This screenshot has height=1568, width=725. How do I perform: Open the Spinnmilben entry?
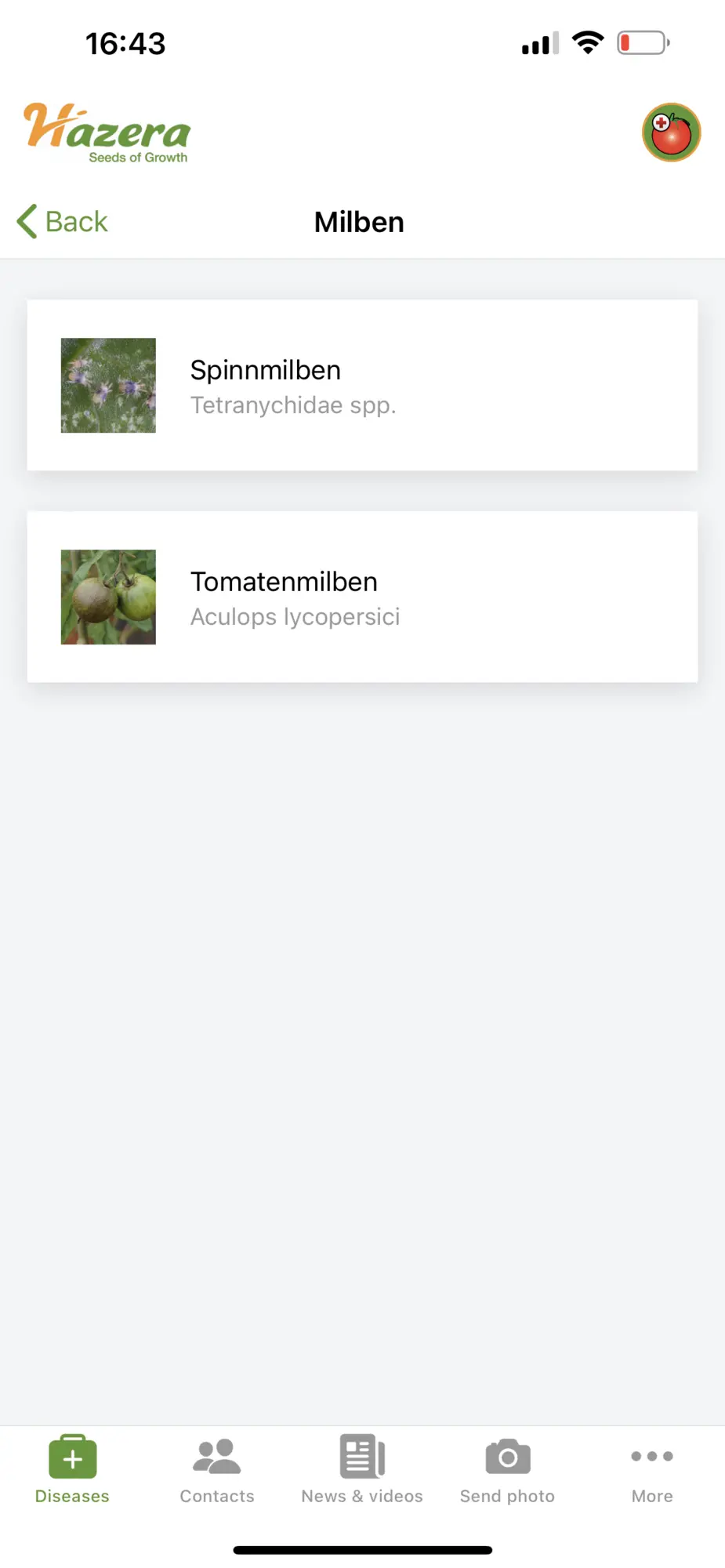(362, 386)
